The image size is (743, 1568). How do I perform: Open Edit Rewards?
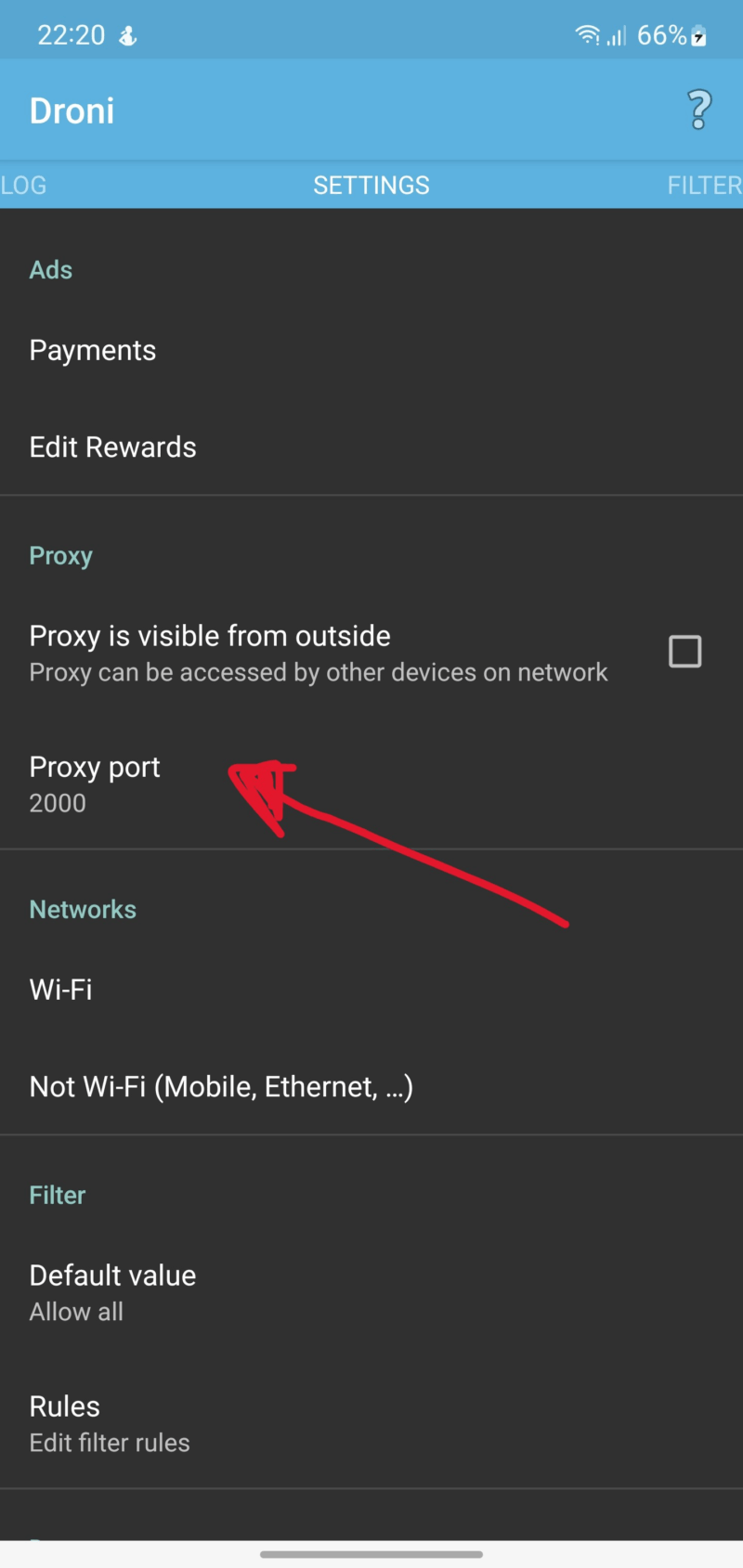[x=112, y=447]
